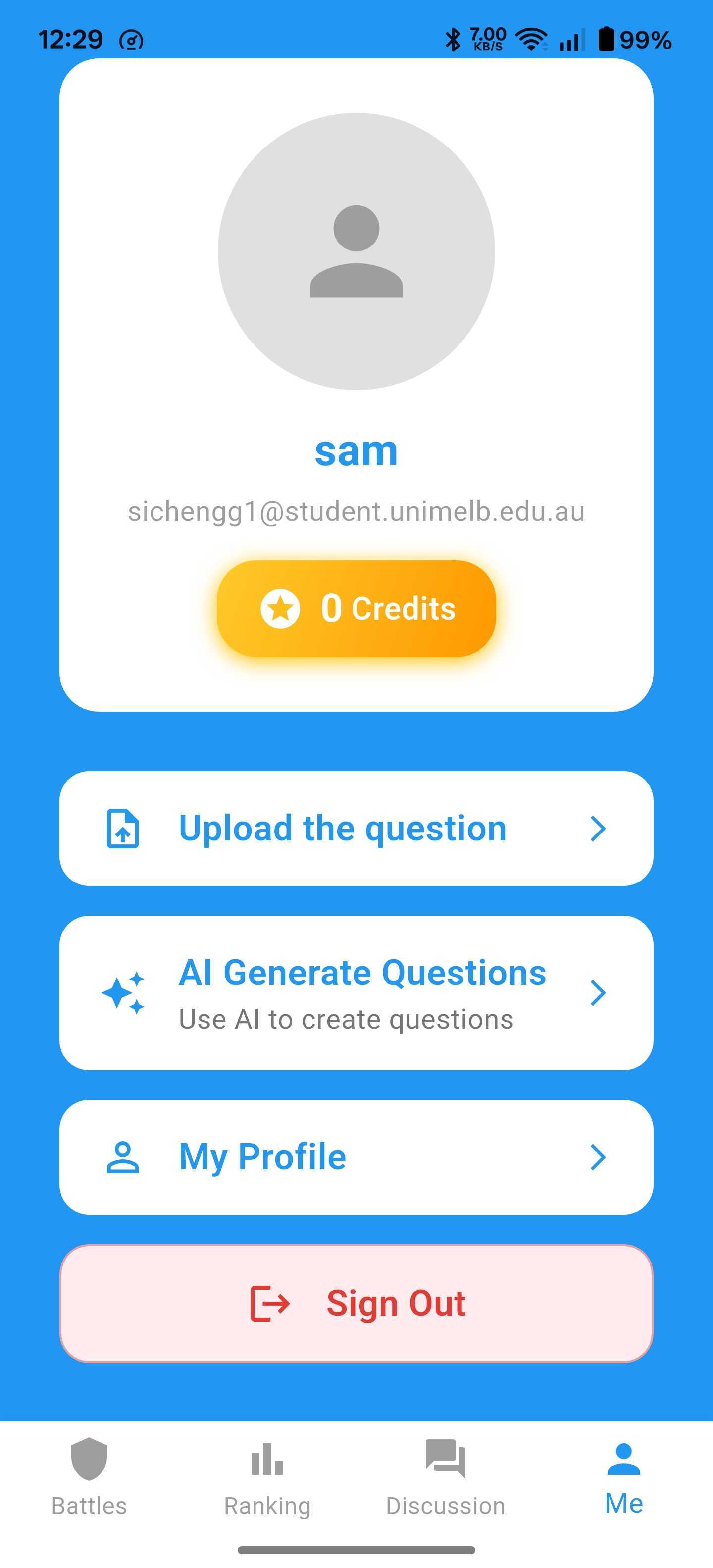Open My Profile

[x=356, y=1157]
